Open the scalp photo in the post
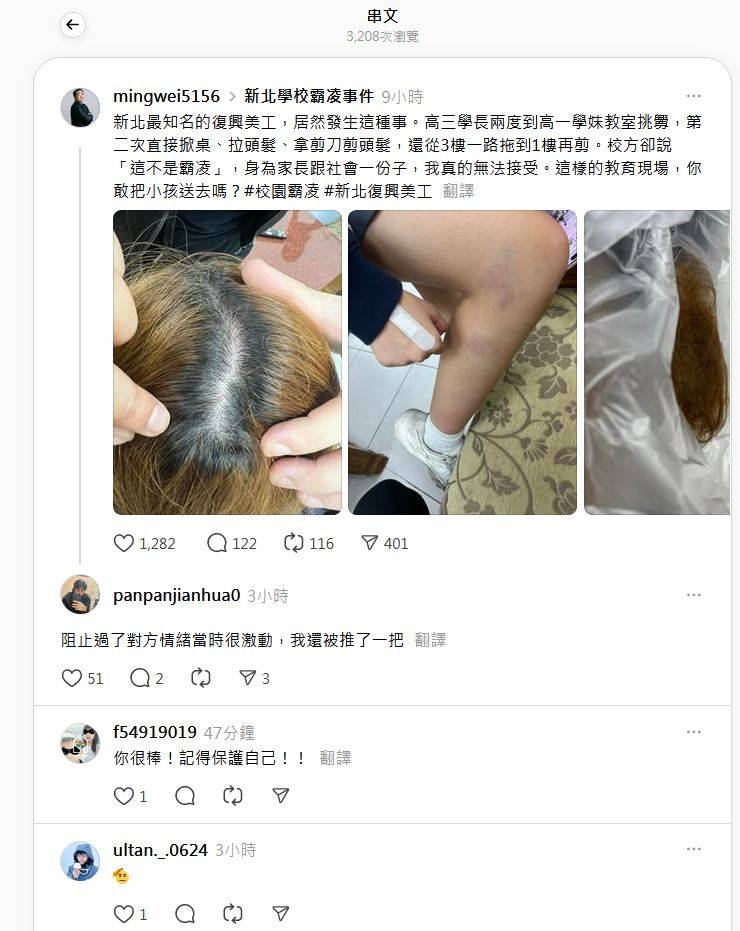 227,362
